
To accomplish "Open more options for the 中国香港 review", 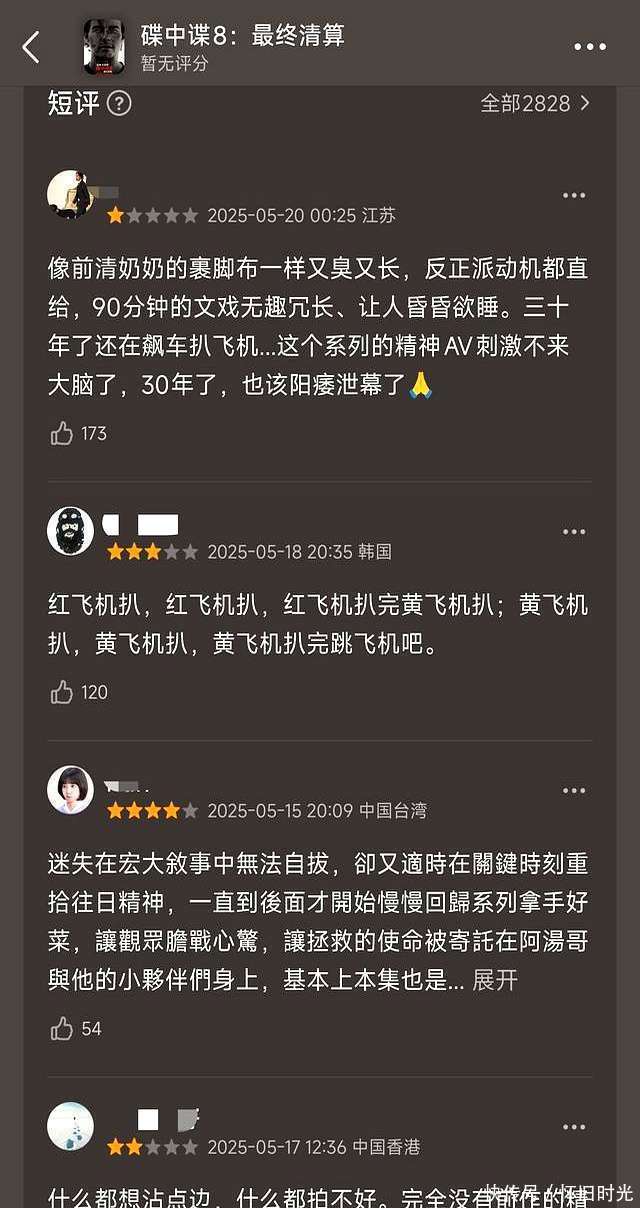I will [x=574, y=1128].
